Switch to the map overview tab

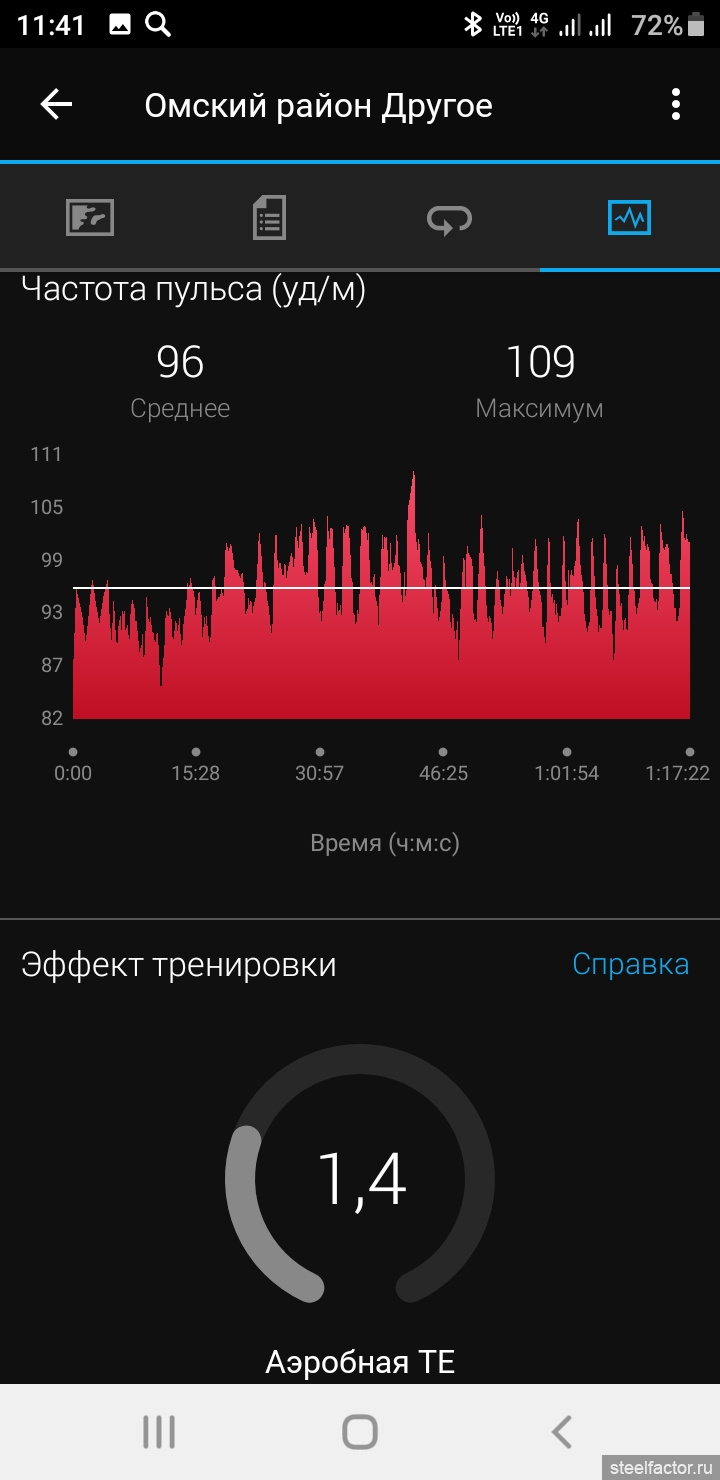(x=90, y=217)
